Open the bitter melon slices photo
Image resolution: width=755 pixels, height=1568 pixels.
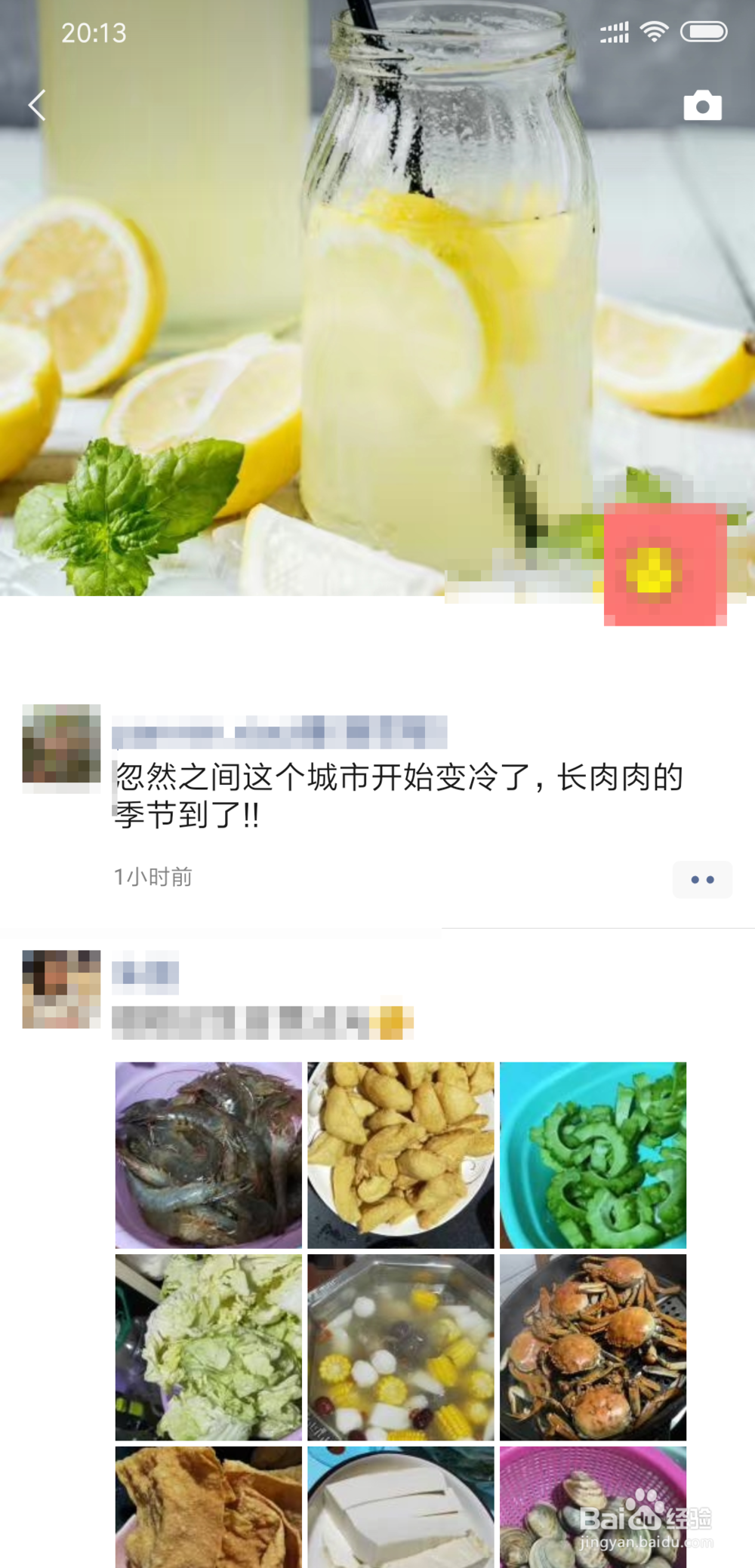593,1154
